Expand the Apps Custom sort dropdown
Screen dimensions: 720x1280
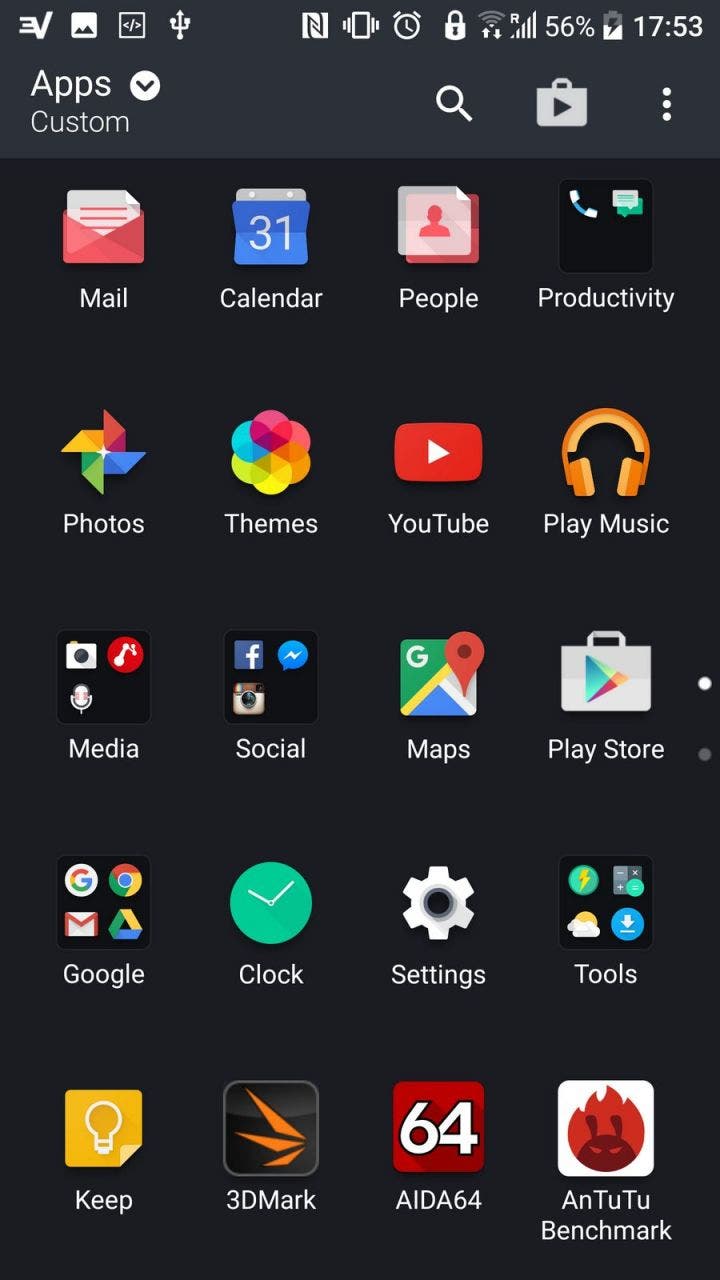(x=96, y=100)
